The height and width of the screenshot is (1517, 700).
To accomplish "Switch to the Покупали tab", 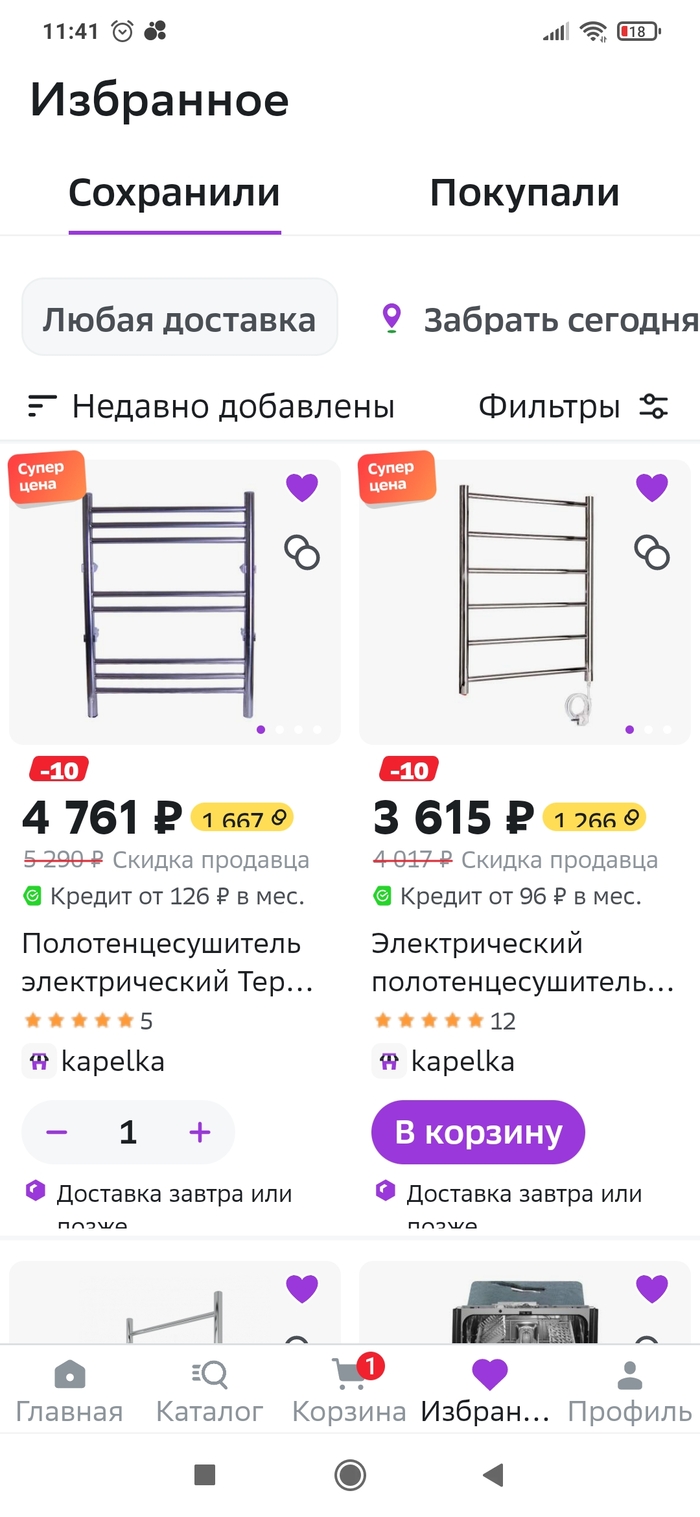I will click(x=524, y=193).
